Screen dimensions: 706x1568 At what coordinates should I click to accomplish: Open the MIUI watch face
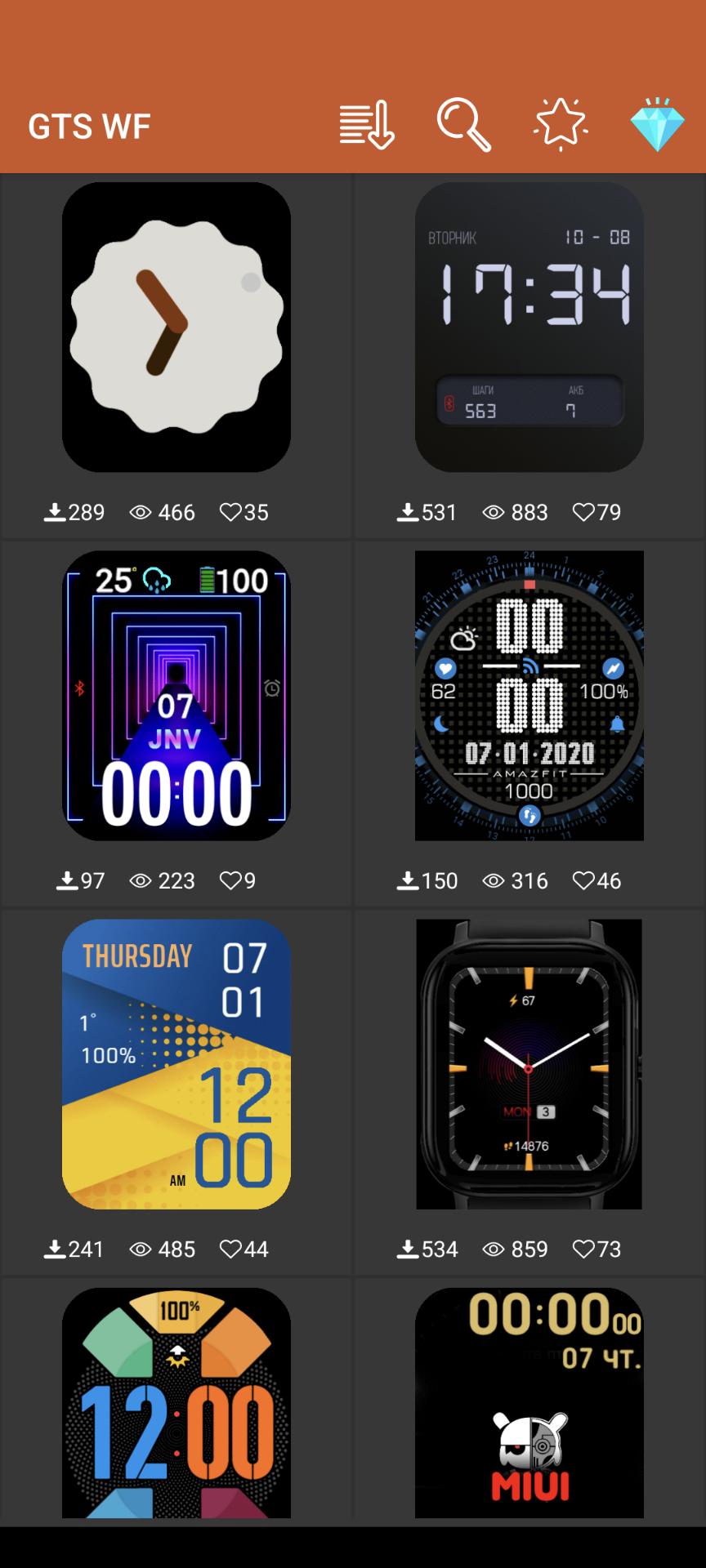coord(529,1402)
